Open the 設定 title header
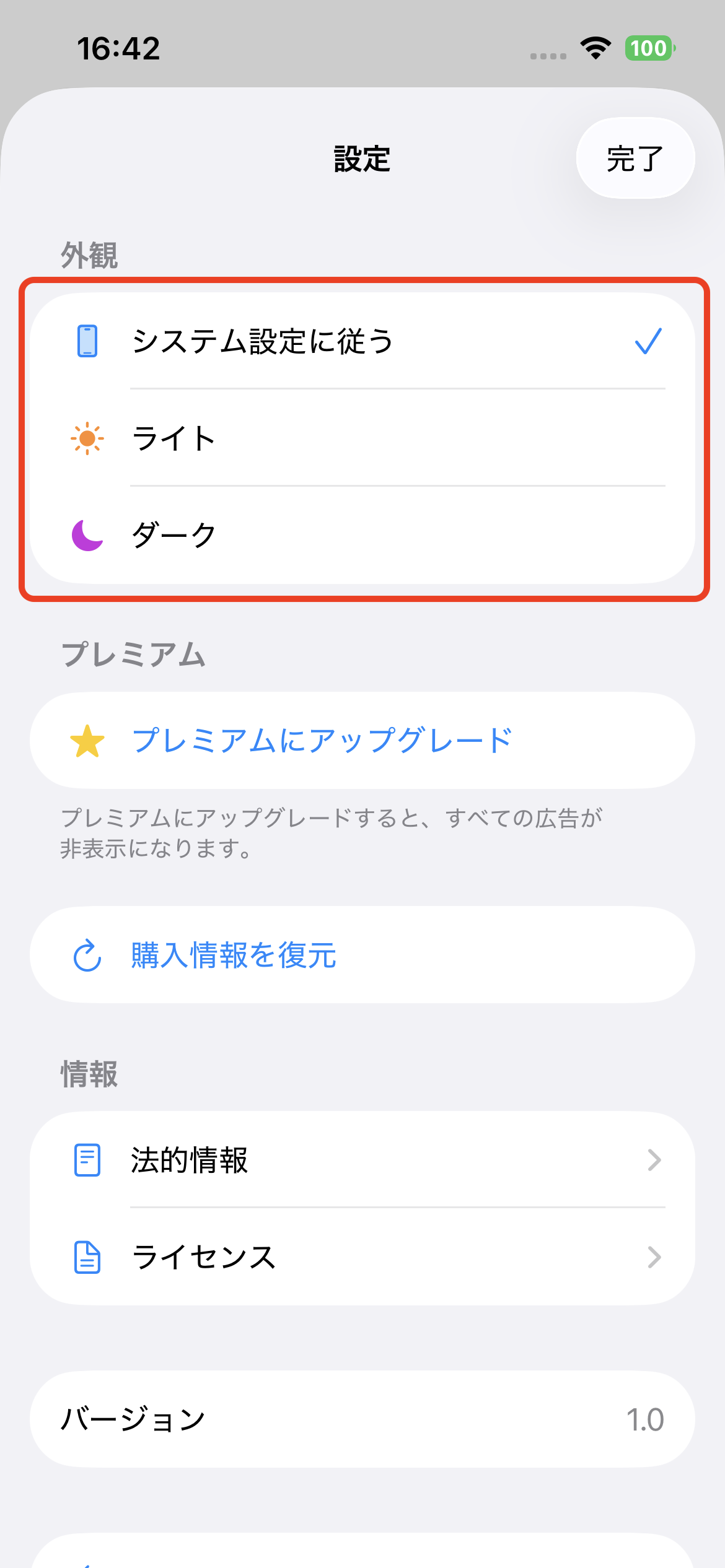This screenshot has width=725, height=1568. [362, 159]
